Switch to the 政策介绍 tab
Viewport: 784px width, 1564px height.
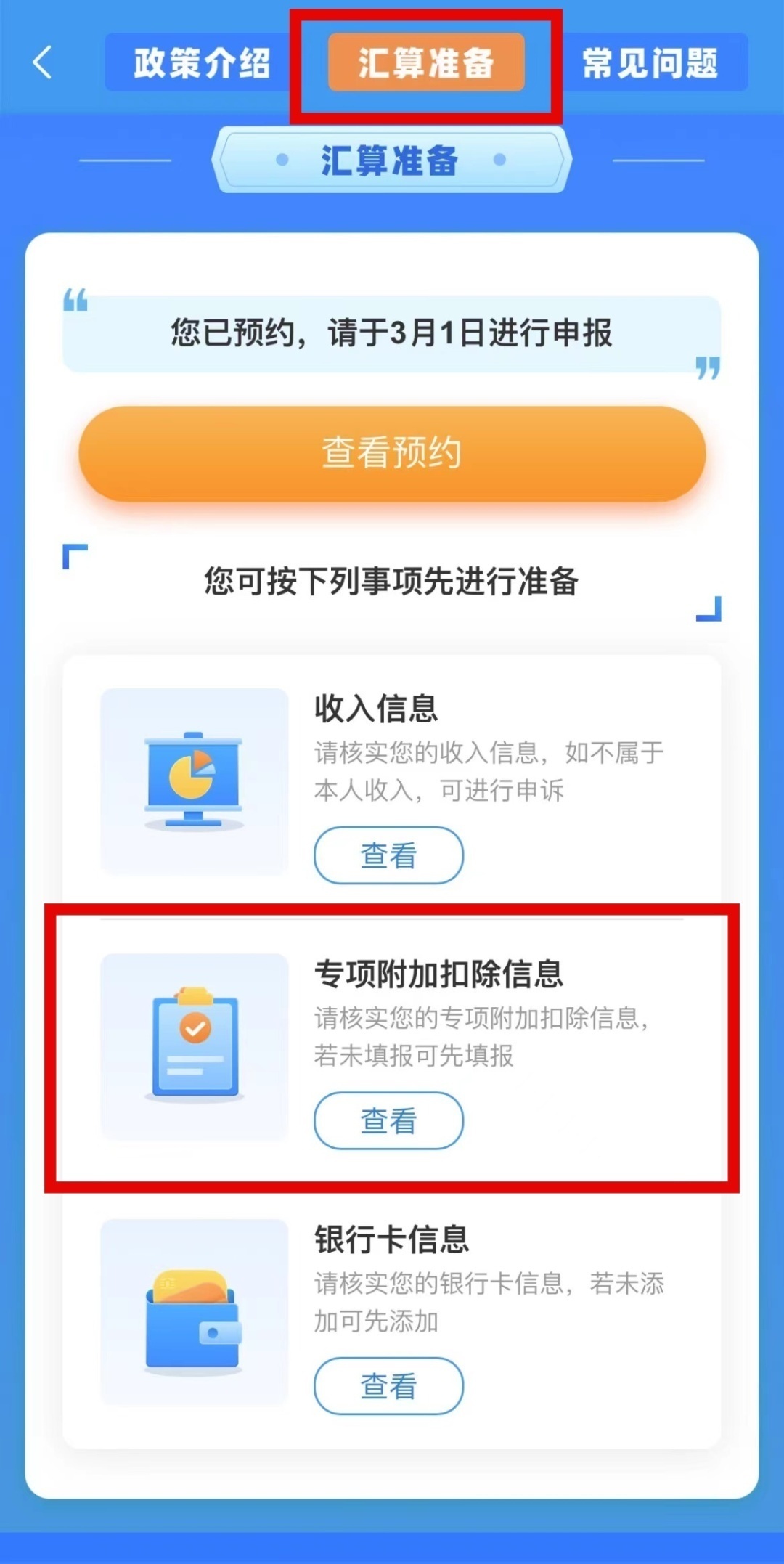[x=201, y=63]
